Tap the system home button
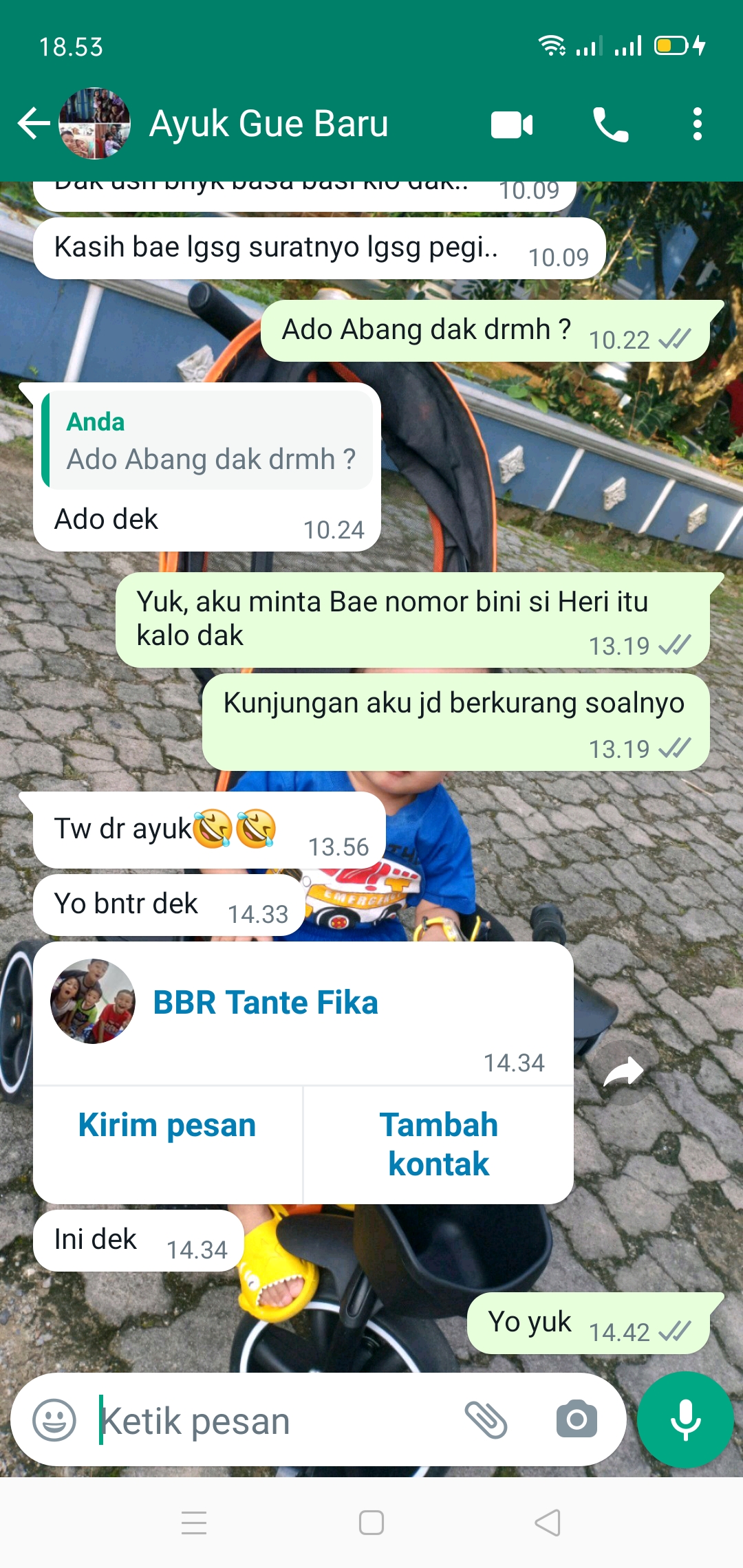 (x=371, y=1523)
